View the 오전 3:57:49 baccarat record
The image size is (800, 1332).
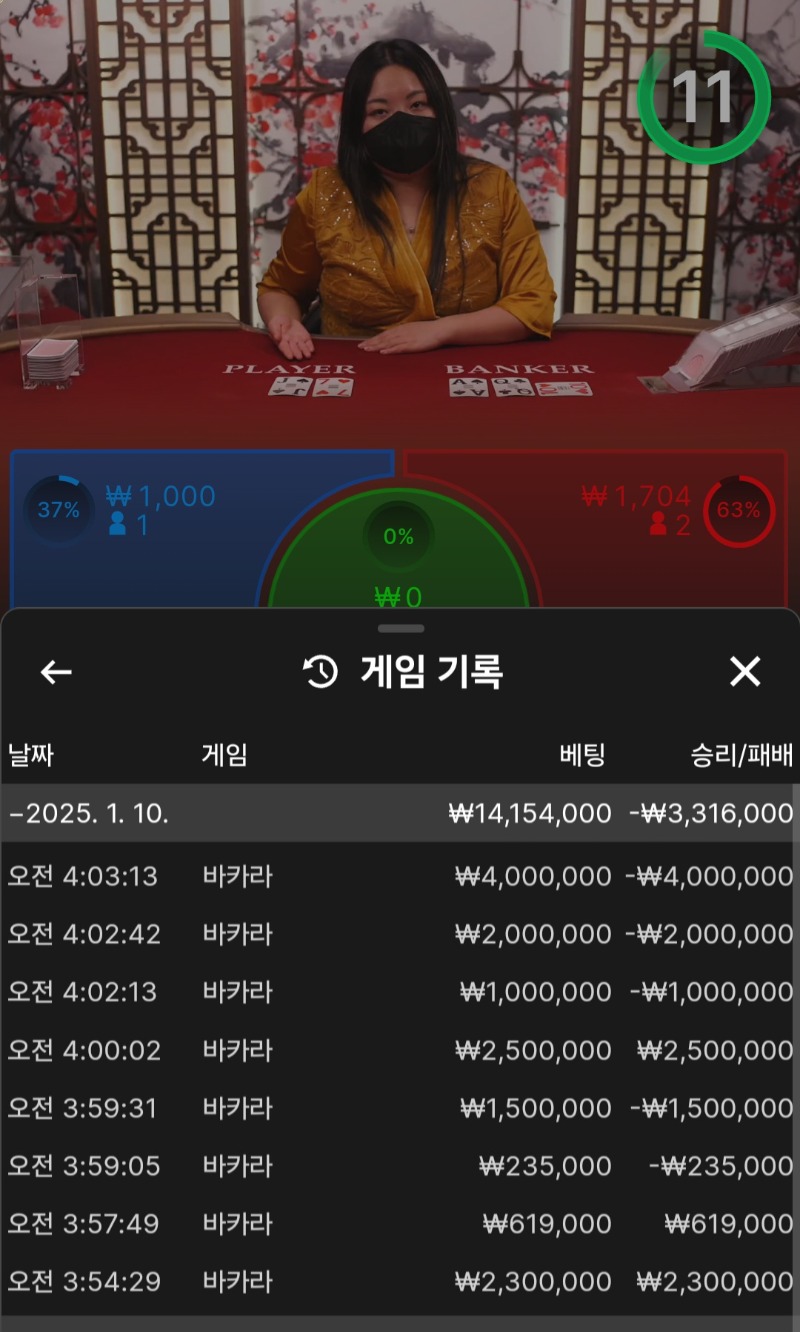point(400,1224)
